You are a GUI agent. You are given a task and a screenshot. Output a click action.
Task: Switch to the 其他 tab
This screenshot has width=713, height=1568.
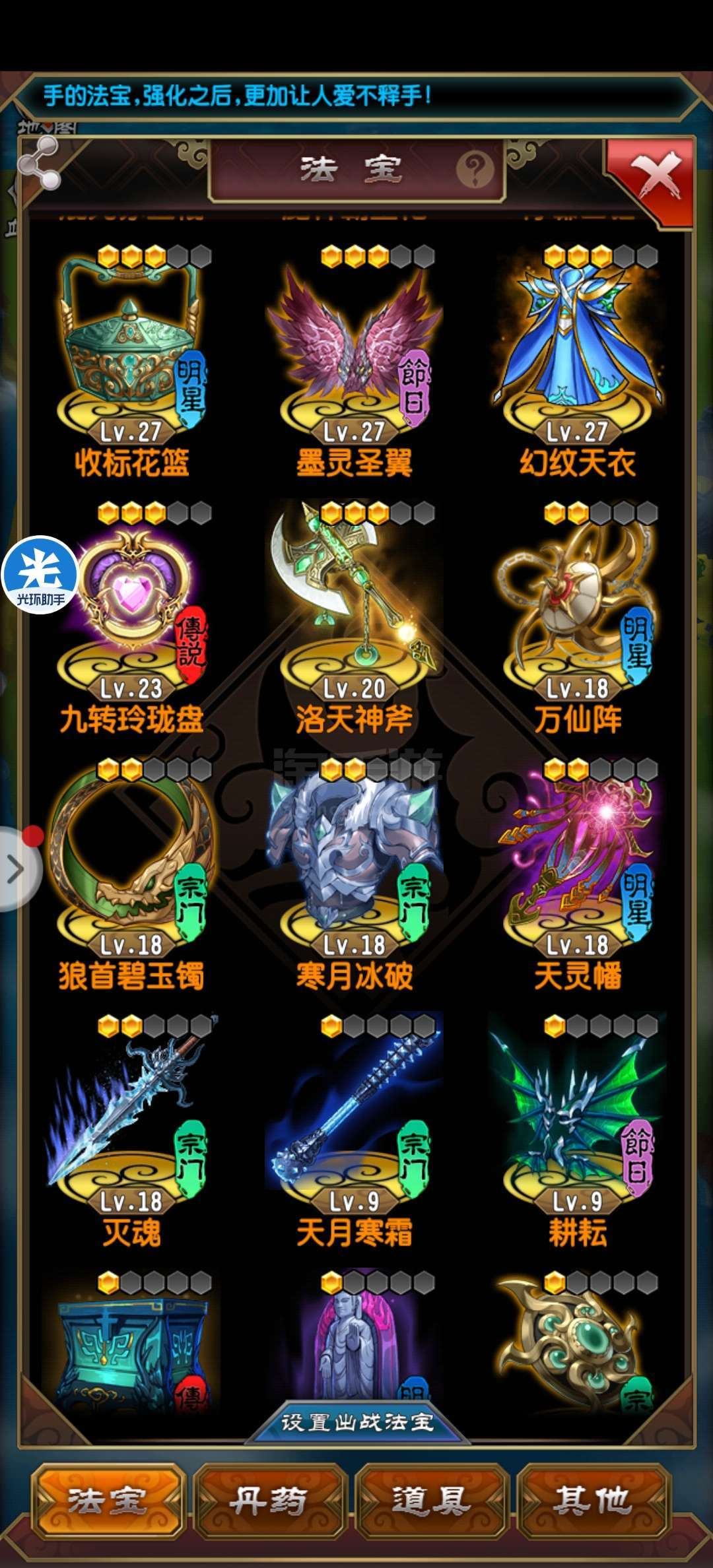[592, 1501]
